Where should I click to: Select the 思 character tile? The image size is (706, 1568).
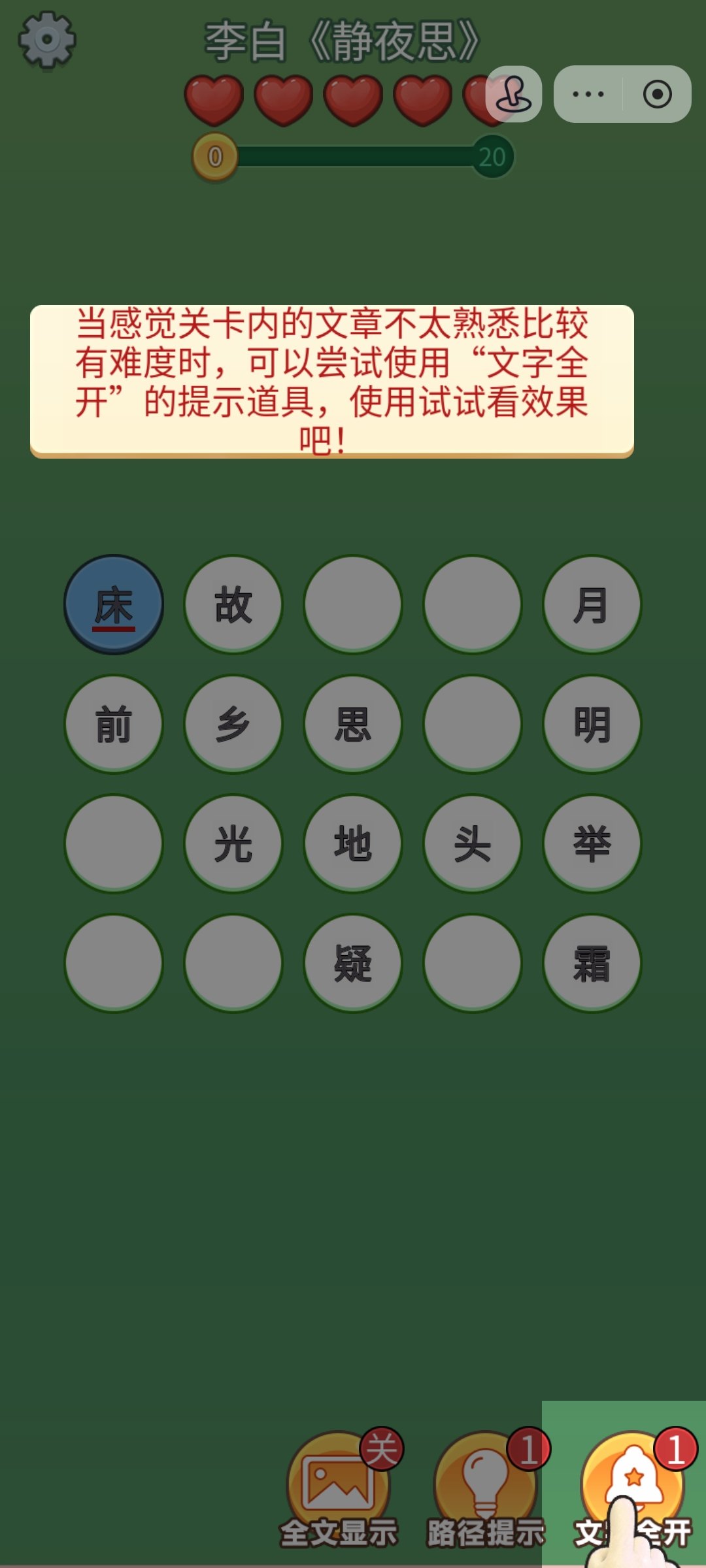[x=353, y=724]
